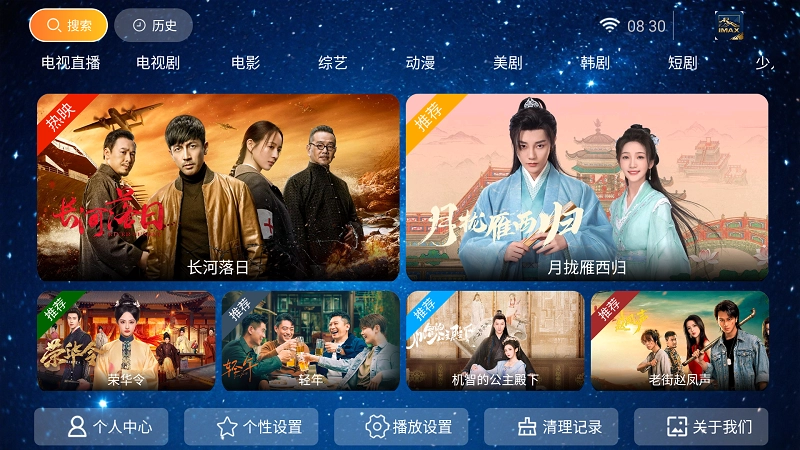
Task: Switch to 综艺 tab
Action: click(333, 63)
